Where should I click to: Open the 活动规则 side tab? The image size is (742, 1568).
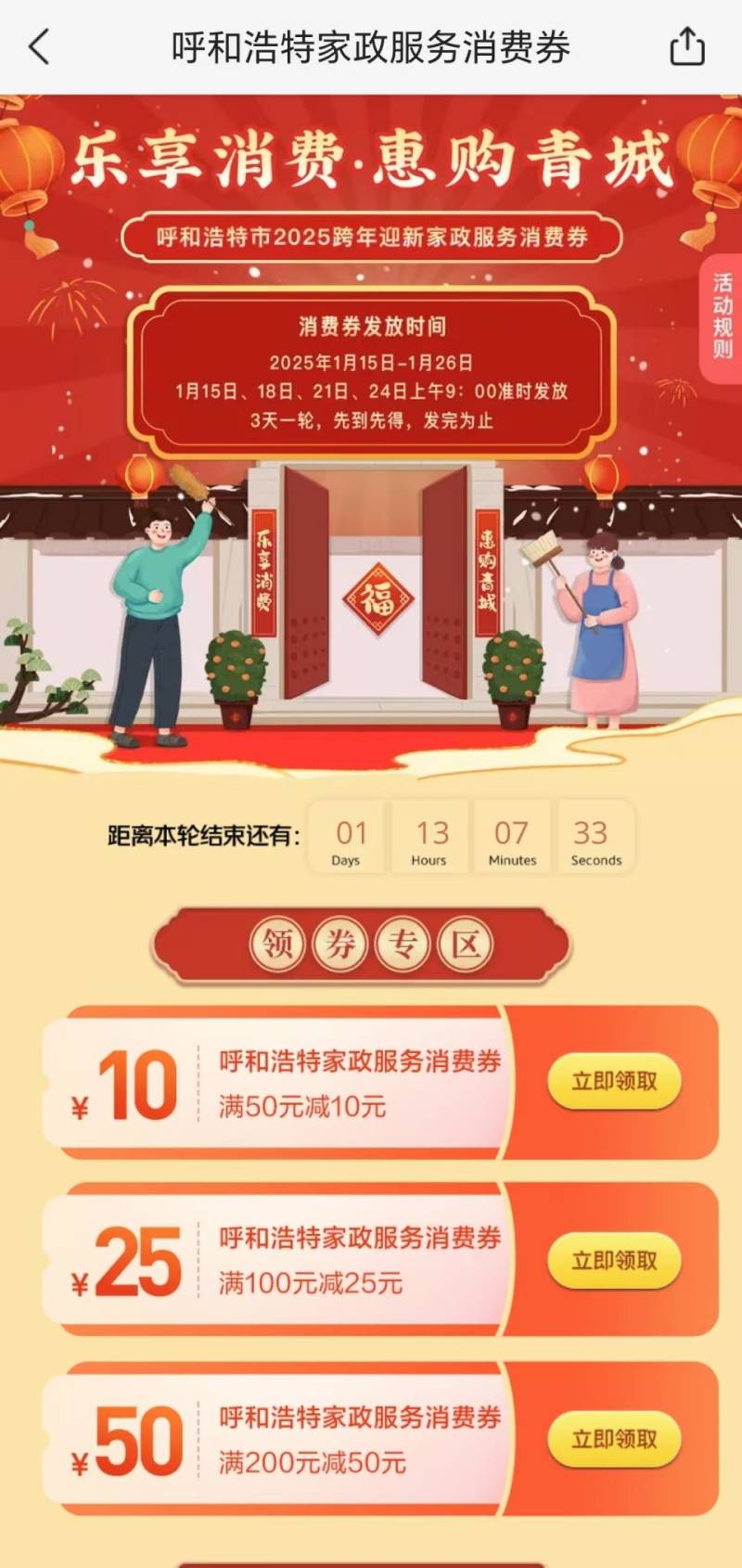click(x=723, y=317)
